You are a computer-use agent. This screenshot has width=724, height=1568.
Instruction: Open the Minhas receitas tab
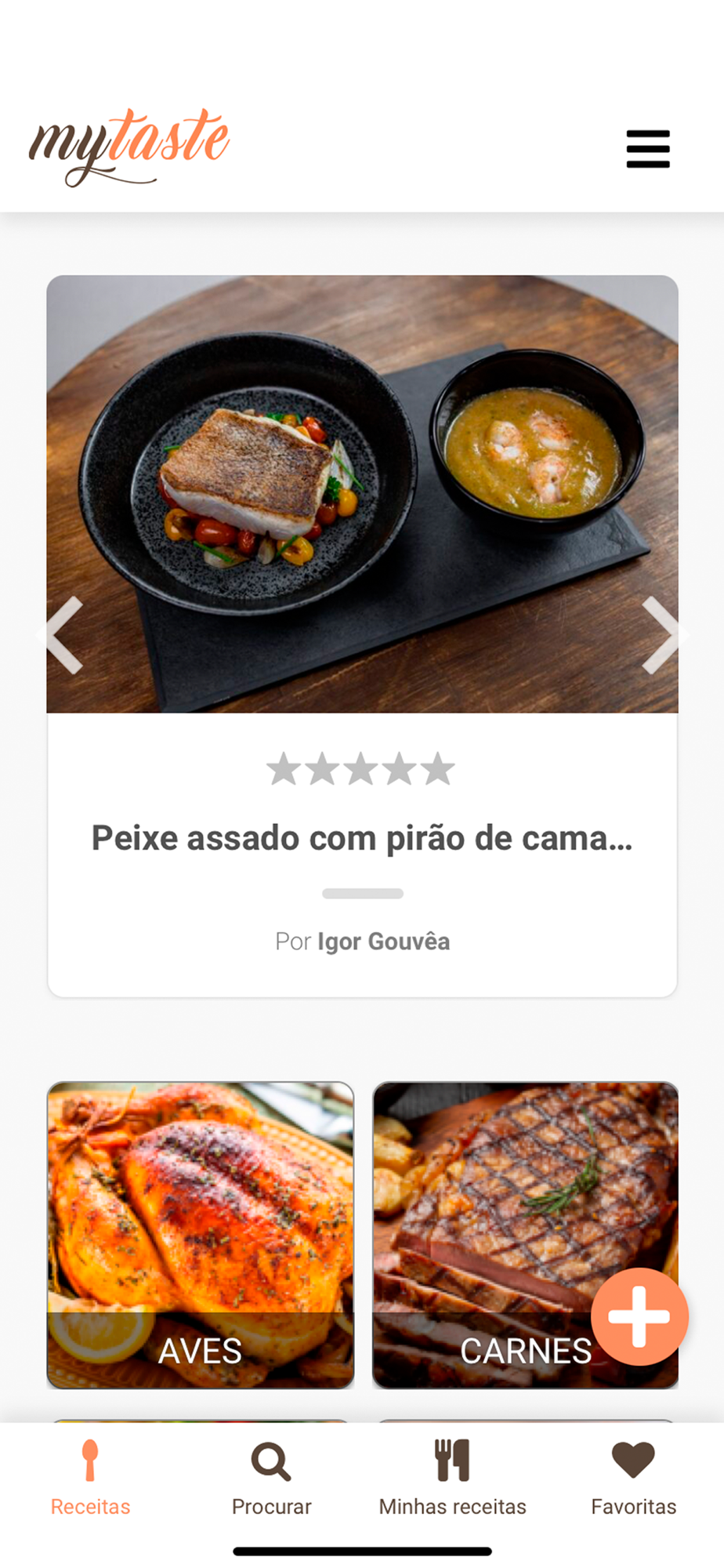pyautogui.click(x=452, y=1477)
